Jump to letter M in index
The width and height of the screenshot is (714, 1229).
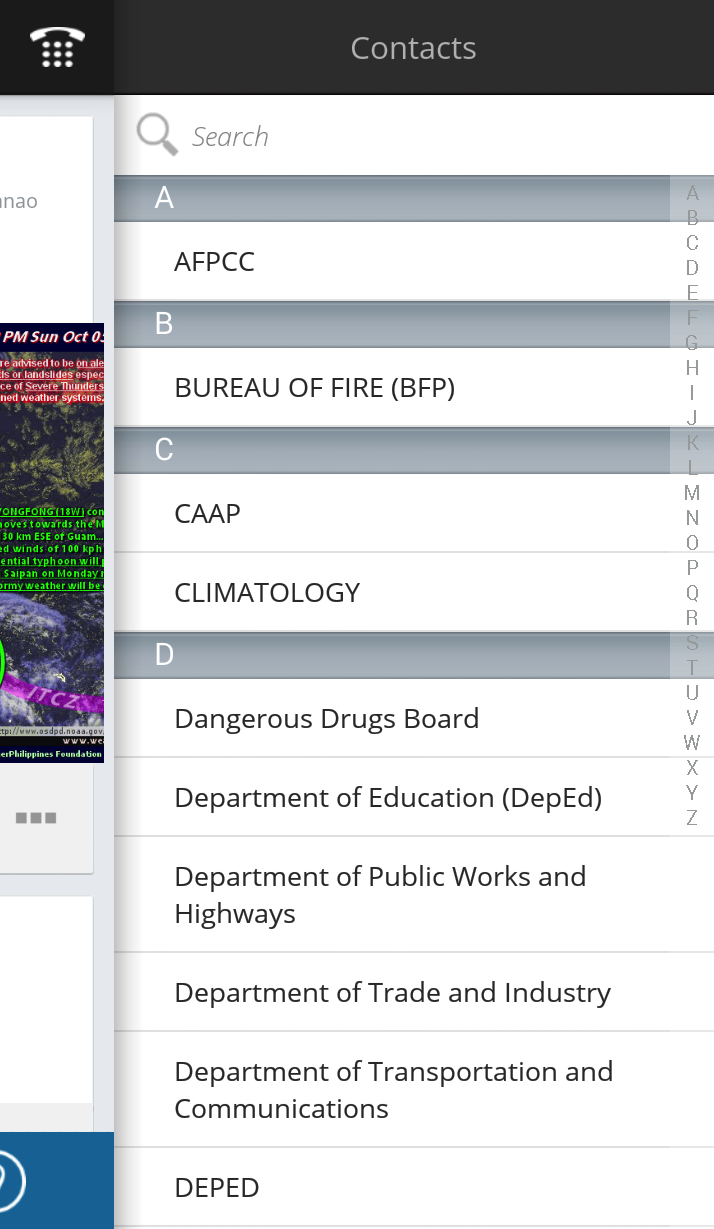click(x=692, y=492)
